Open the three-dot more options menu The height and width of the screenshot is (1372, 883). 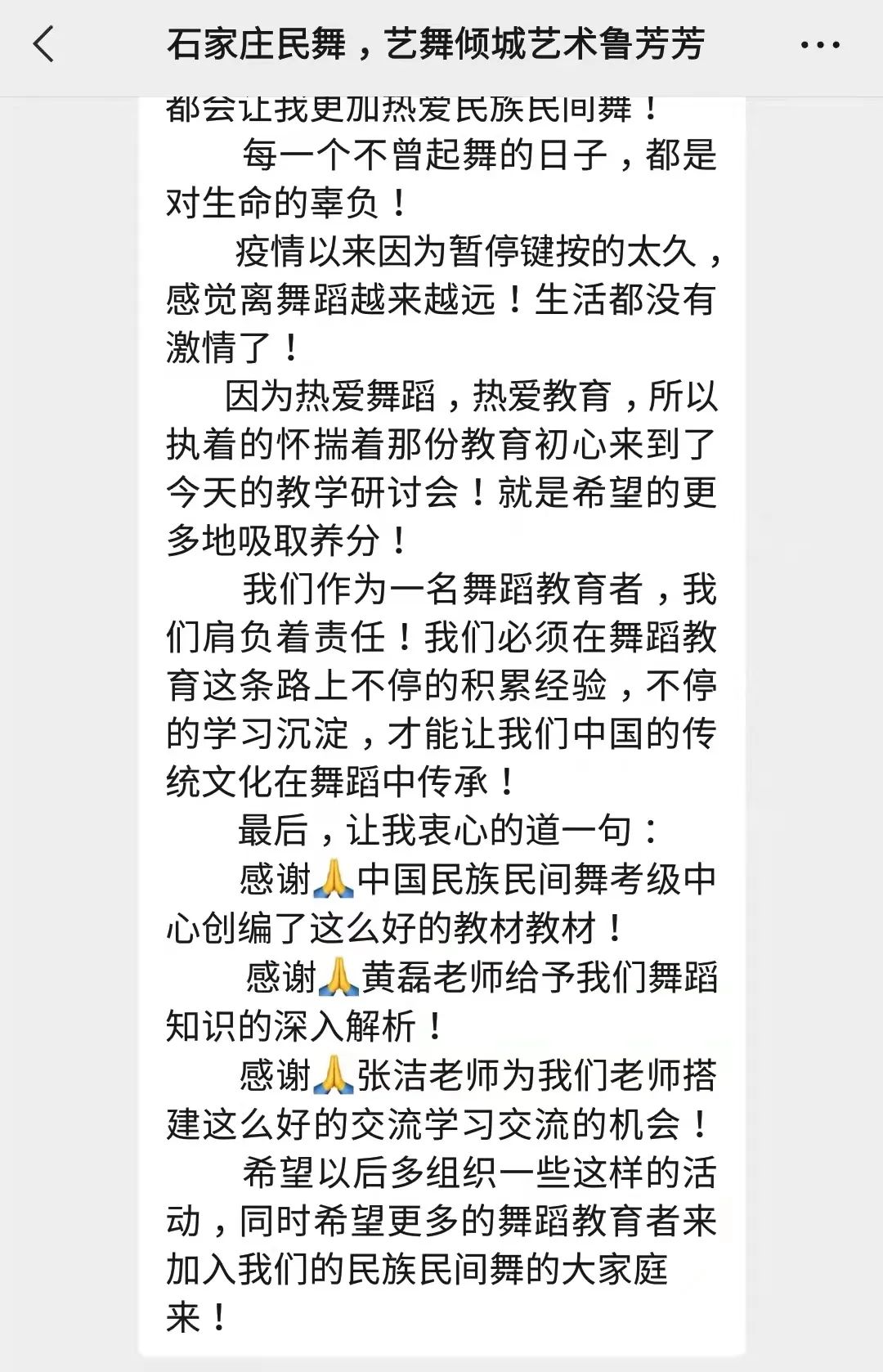819,46
